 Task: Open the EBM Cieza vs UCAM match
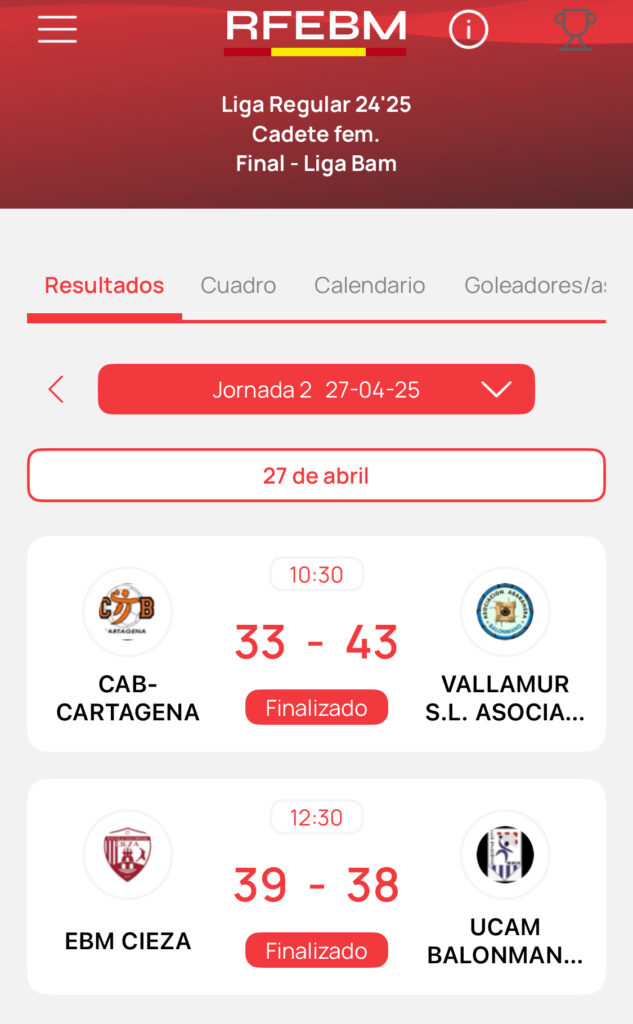coord(316,887)
